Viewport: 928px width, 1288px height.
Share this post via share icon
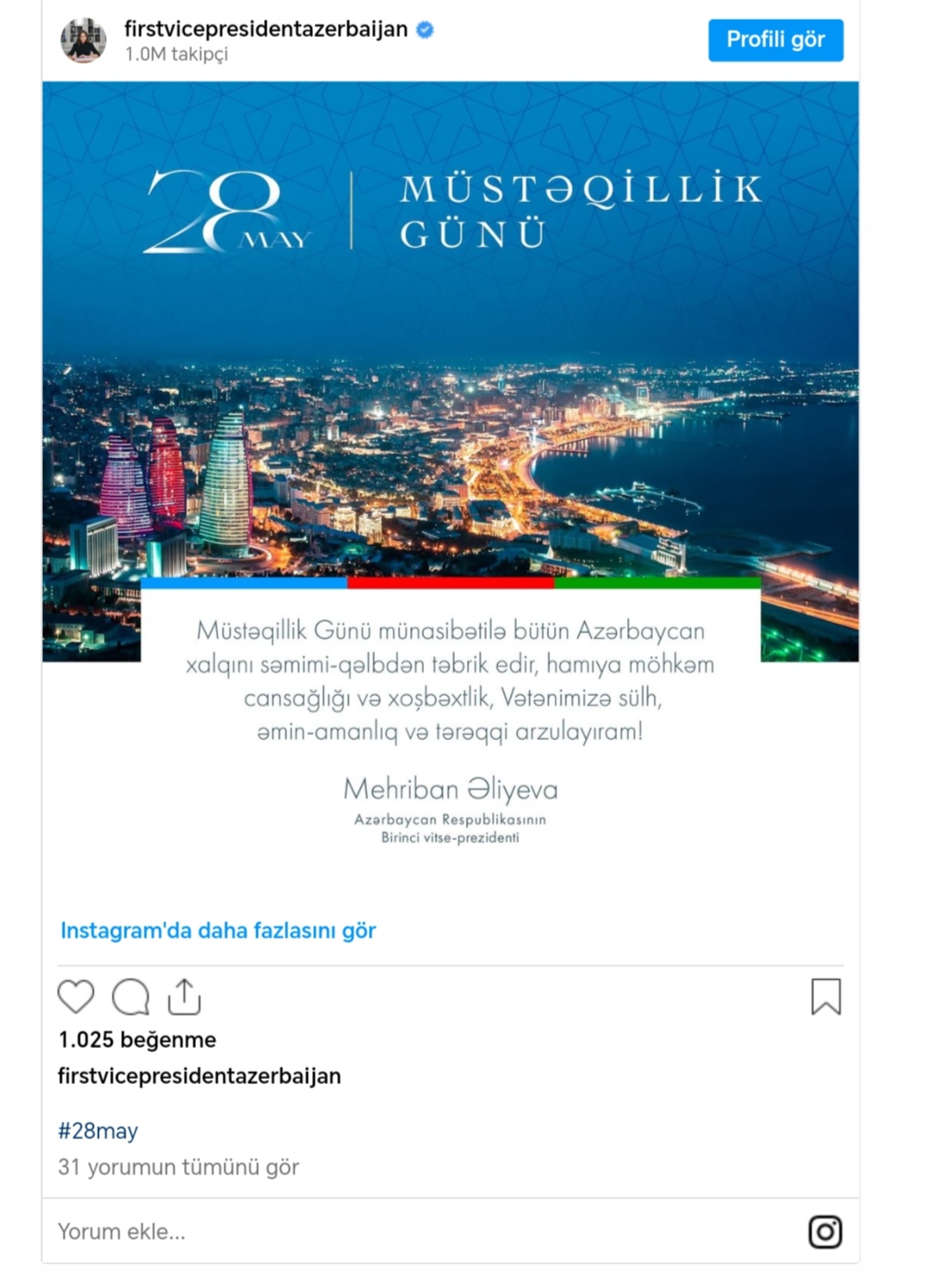click(184, 996)
